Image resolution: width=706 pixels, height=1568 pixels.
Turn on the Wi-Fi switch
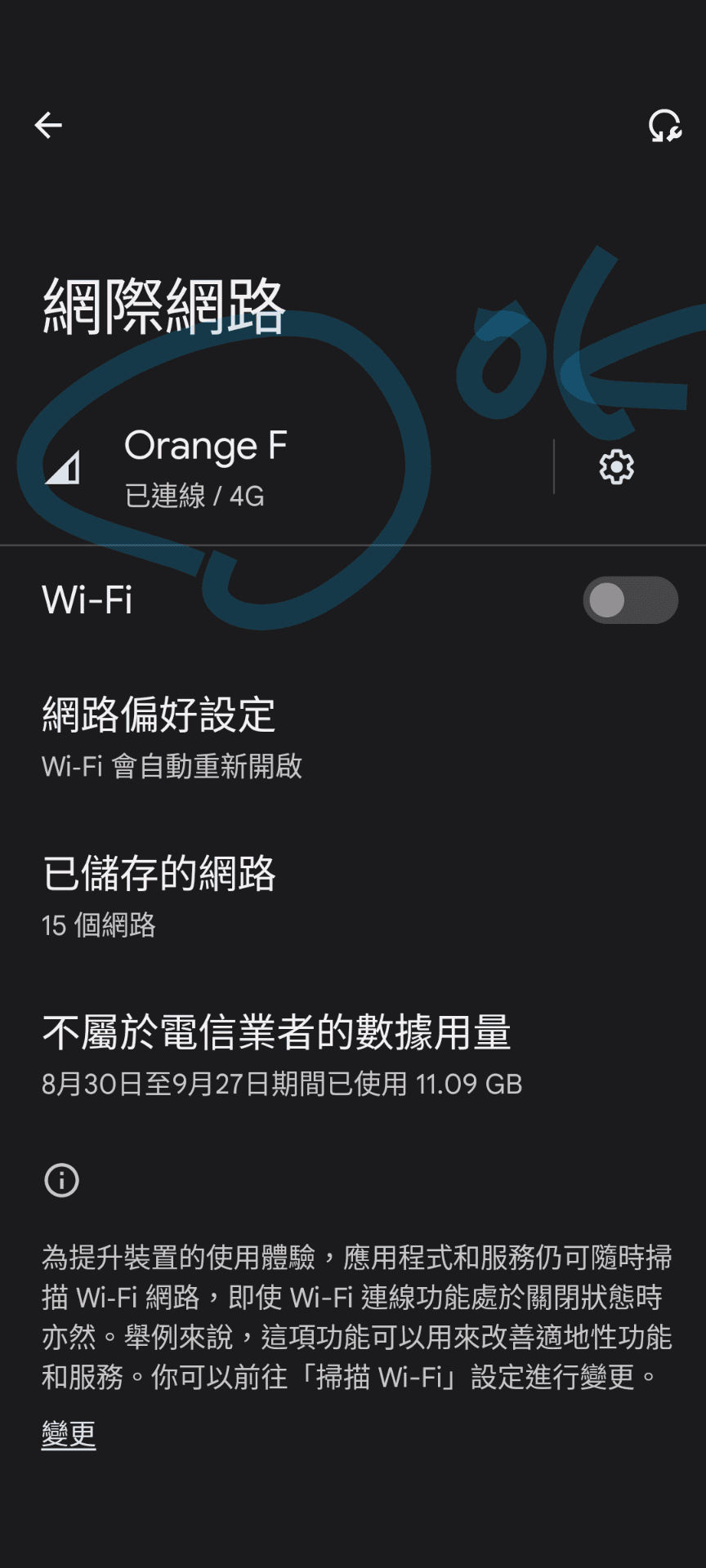point(629,600)
